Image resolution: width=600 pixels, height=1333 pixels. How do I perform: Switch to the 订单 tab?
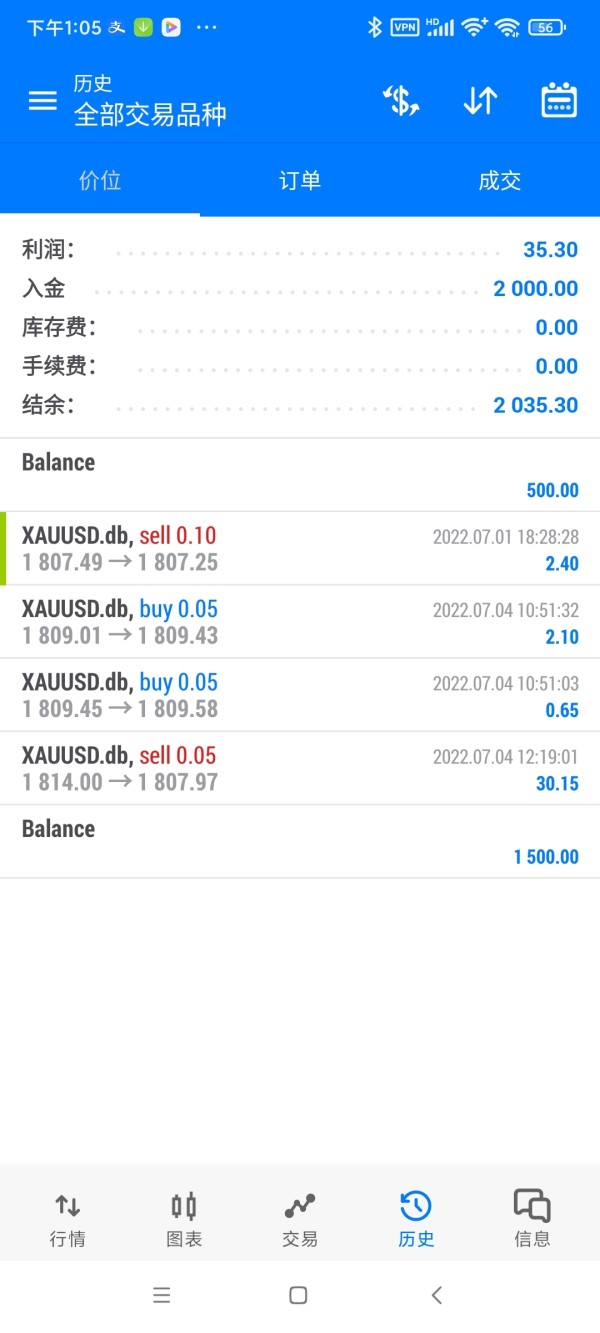300,180
